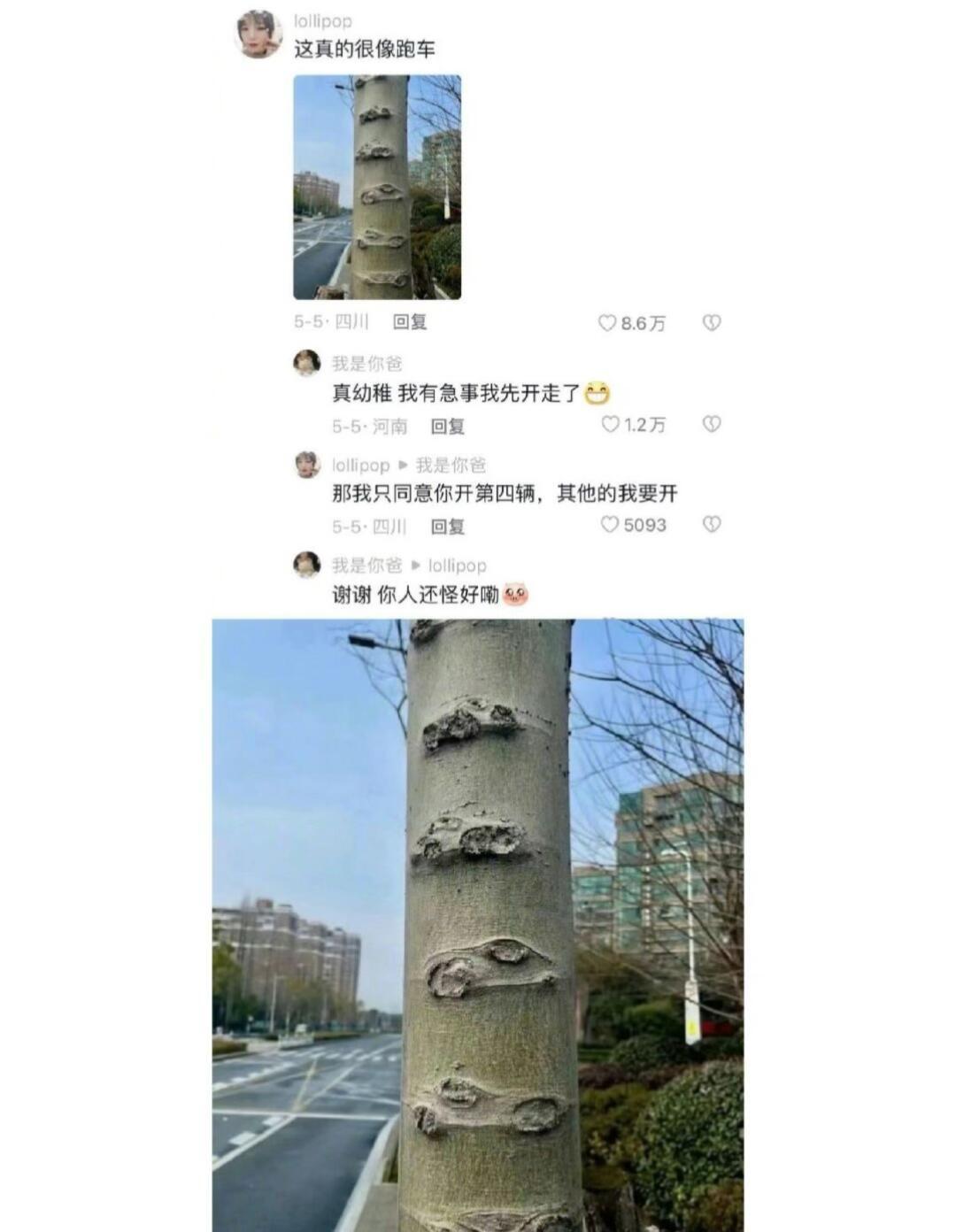
Task: Click the grinning emoji in 我是你爸's reply
Action: tap(601, 392)
